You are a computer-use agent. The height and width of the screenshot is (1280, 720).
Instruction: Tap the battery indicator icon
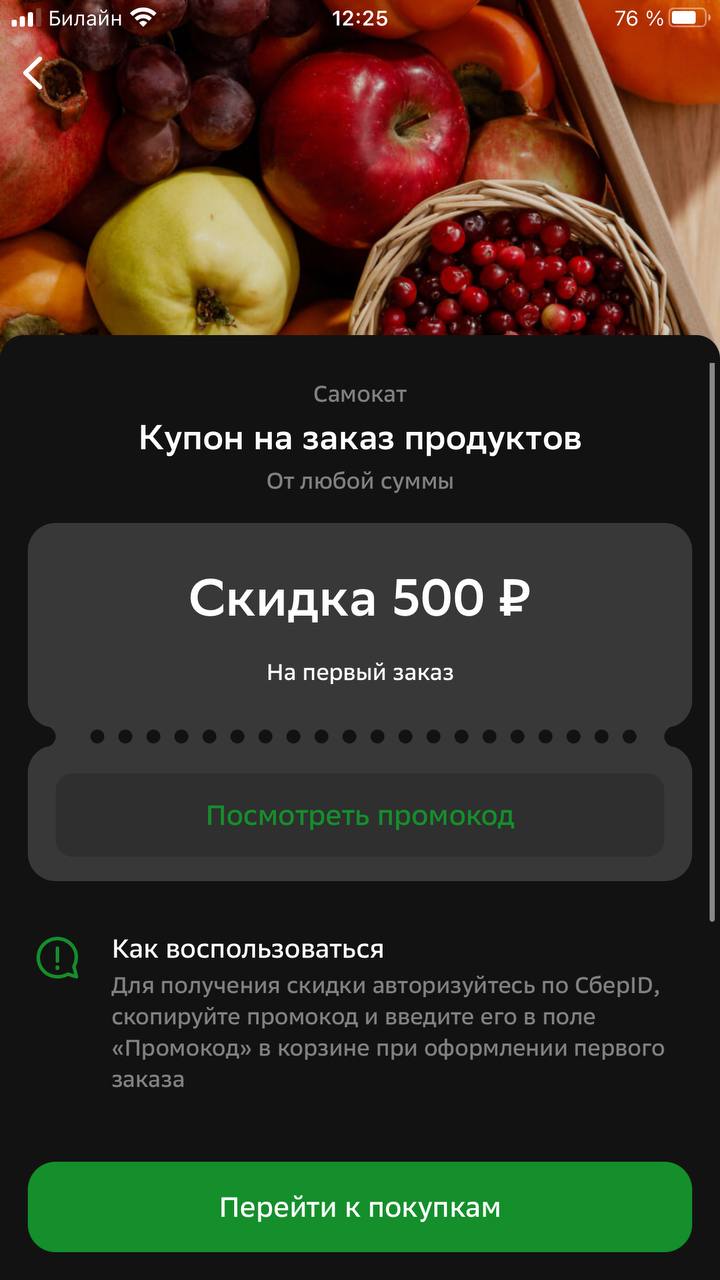pyautogui.click(x=688, y=17)
